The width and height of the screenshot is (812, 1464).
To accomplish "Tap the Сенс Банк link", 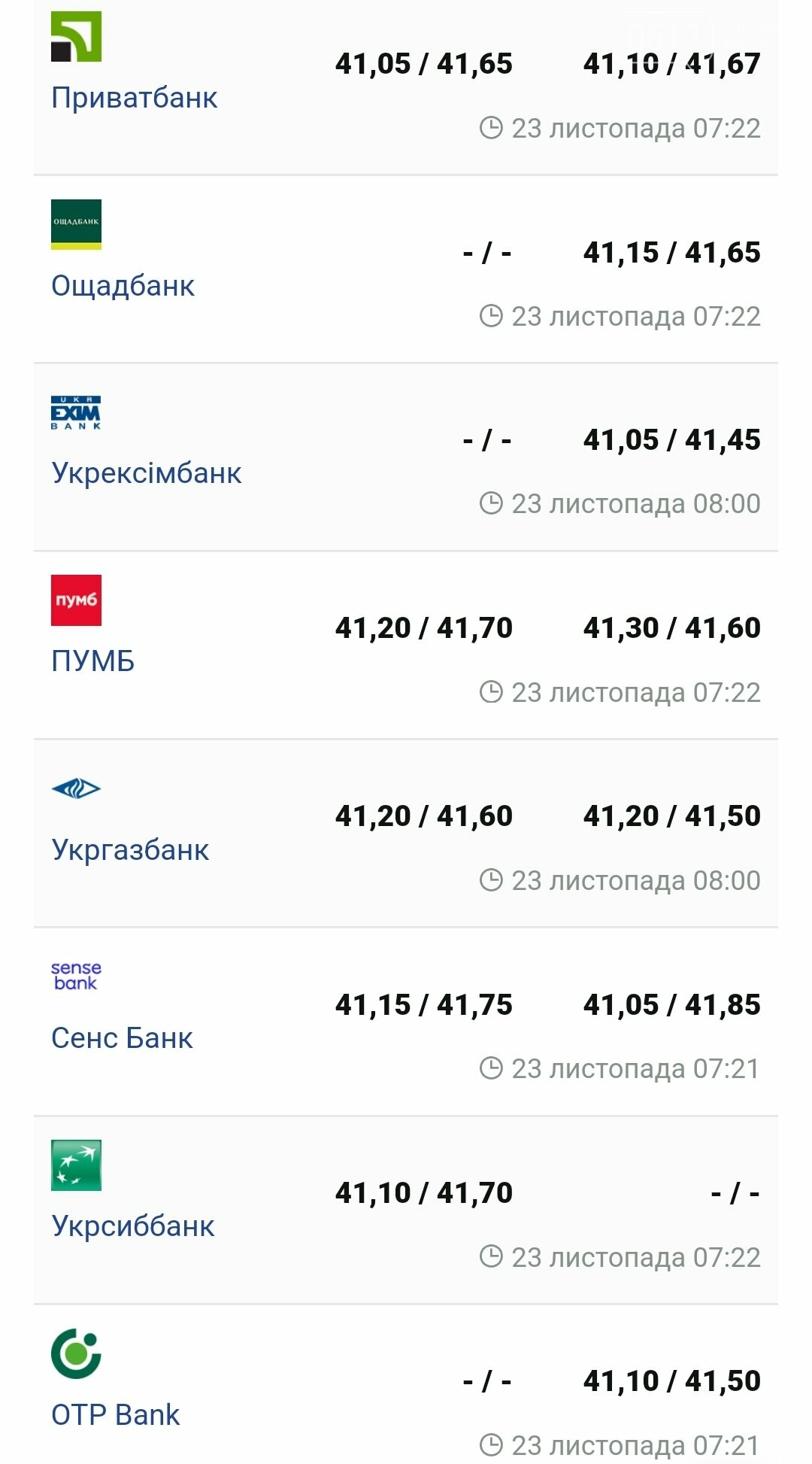I will tap(122, 1038).
